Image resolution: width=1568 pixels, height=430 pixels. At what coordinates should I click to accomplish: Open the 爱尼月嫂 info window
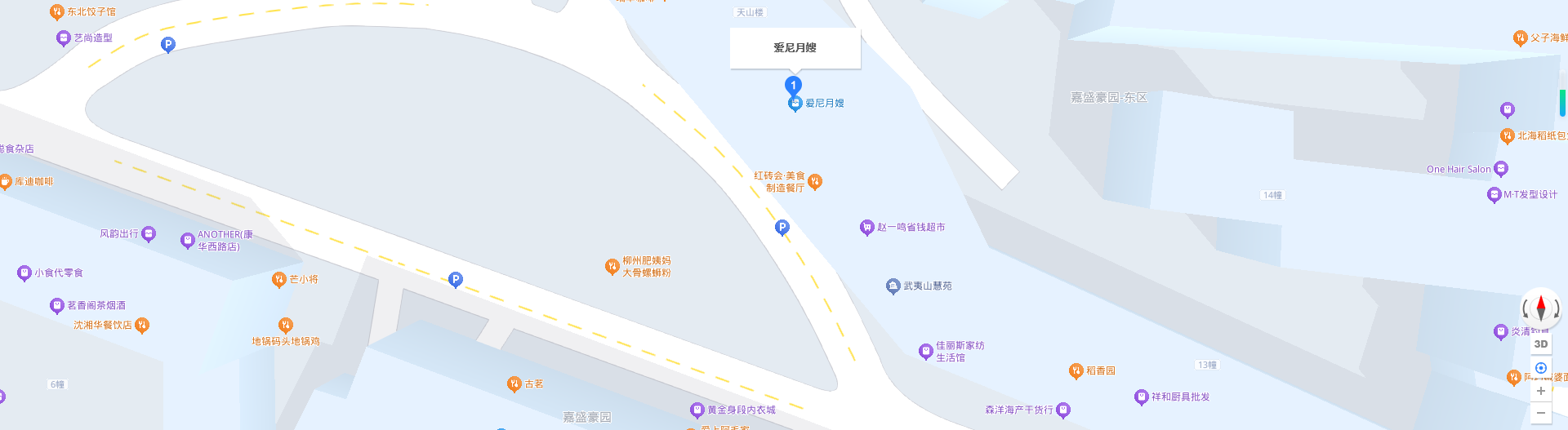coord(795,48)
